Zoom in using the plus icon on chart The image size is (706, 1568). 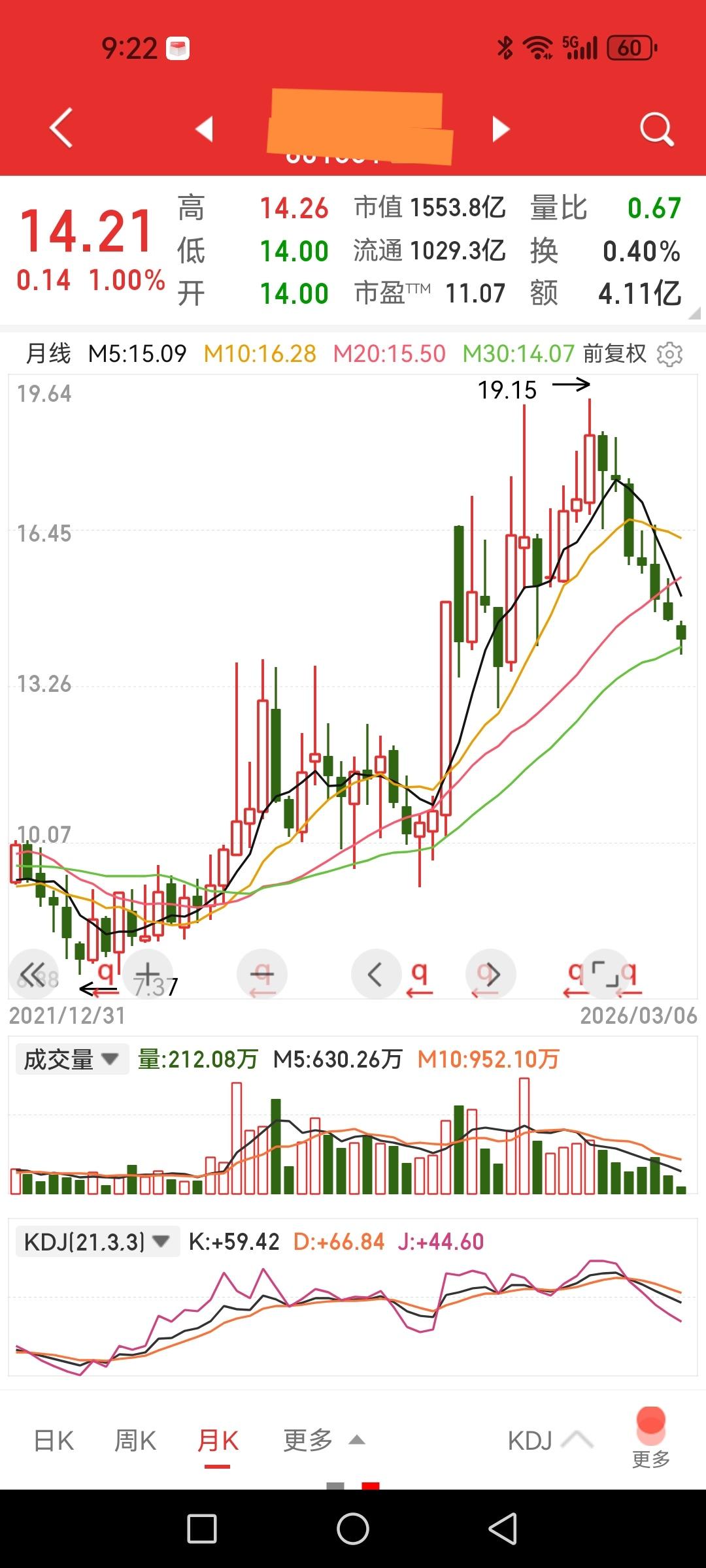pos(149,973)
